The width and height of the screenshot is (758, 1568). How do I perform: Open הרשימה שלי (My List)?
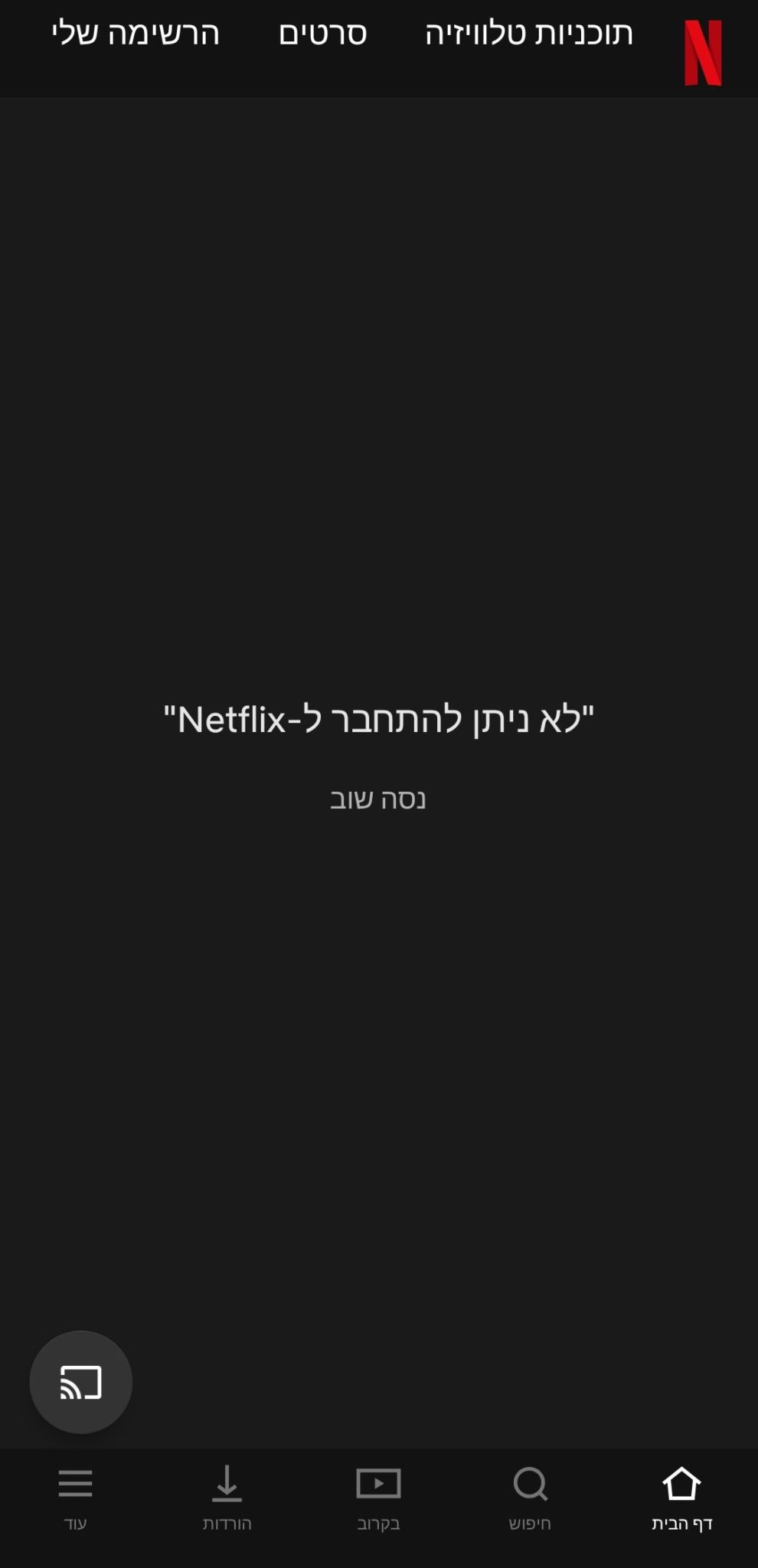click(136, 34)
